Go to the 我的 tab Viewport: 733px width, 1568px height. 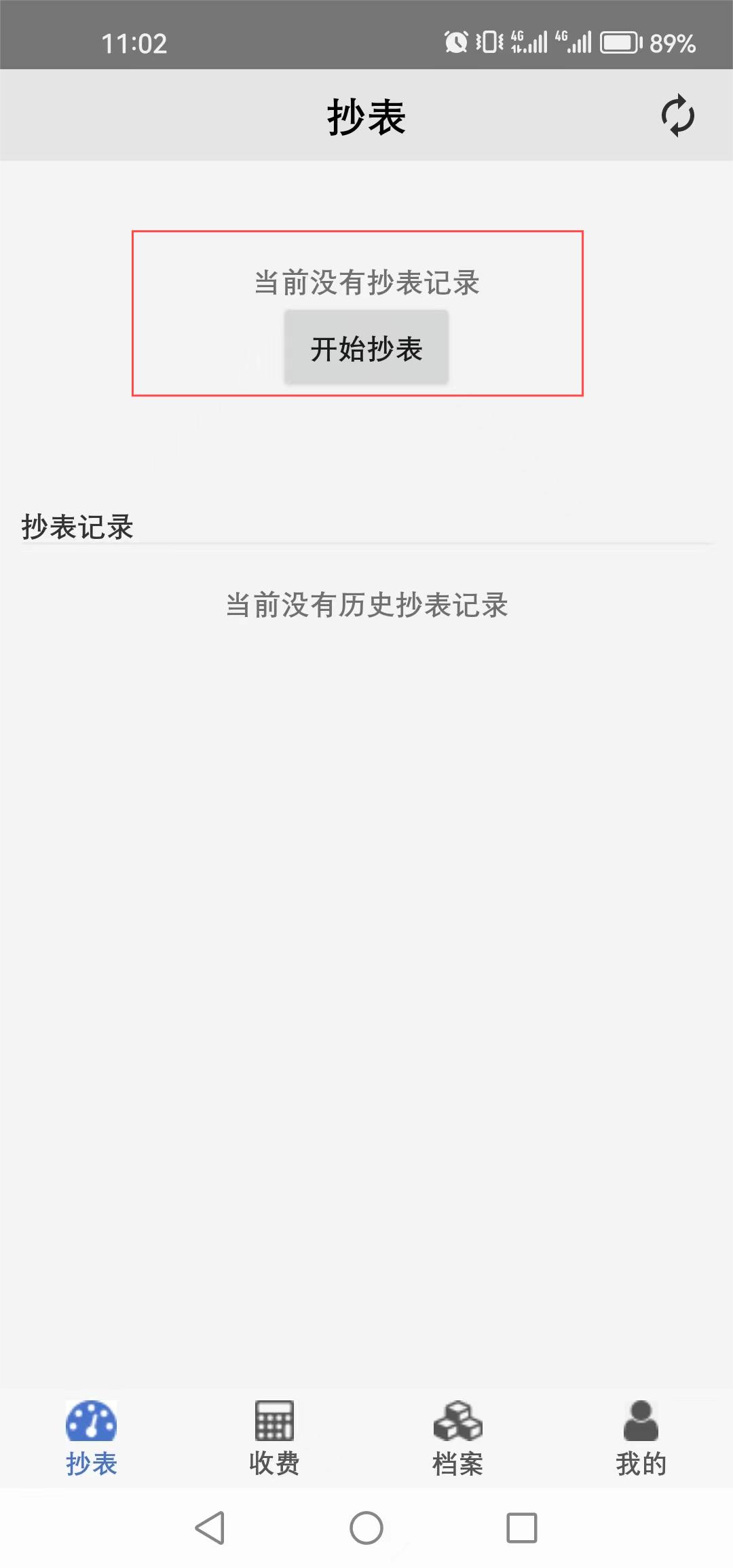[641, 1438]
